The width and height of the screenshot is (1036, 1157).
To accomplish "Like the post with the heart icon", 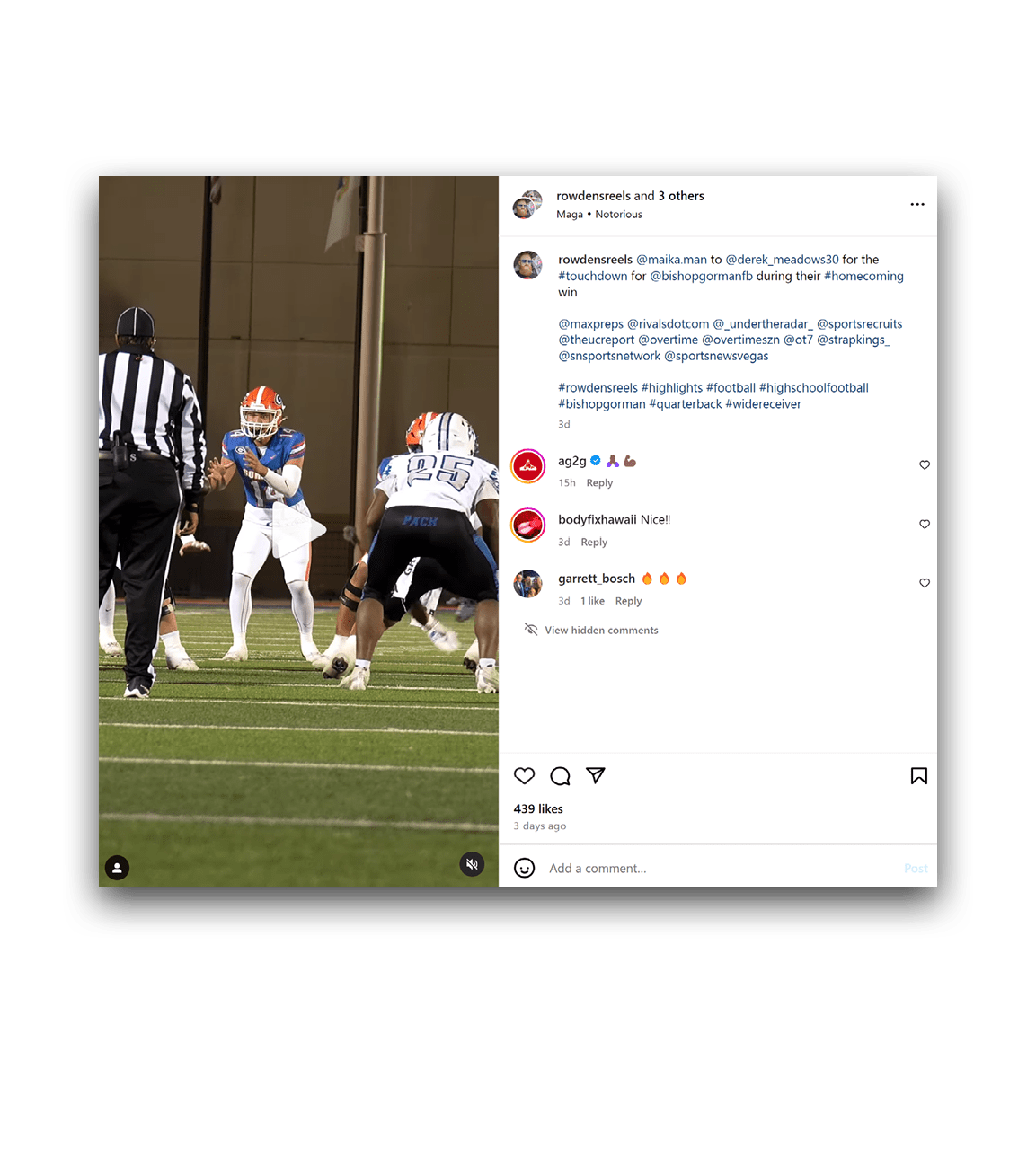I will point(525,776).
